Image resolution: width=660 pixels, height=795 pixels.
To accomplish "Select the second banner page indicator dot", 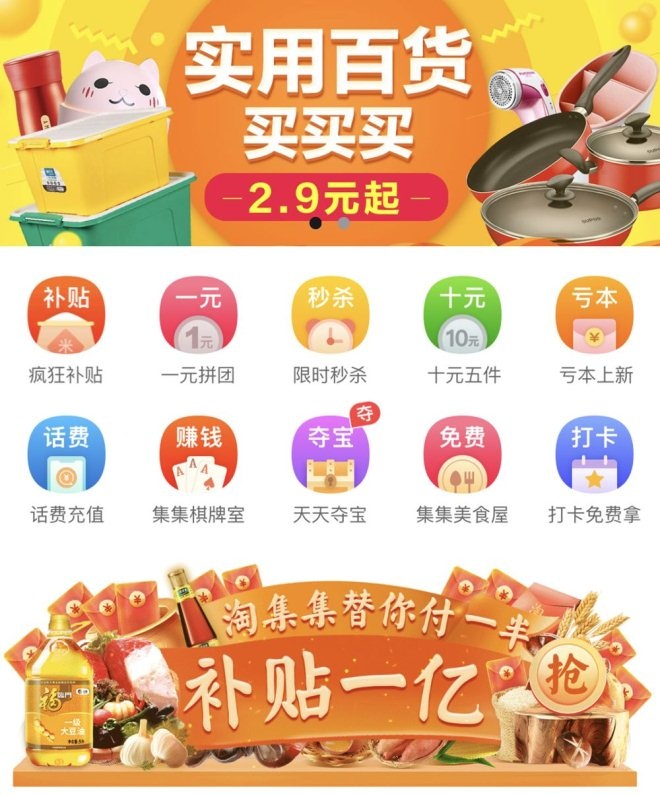I will [x=344, y=223].
